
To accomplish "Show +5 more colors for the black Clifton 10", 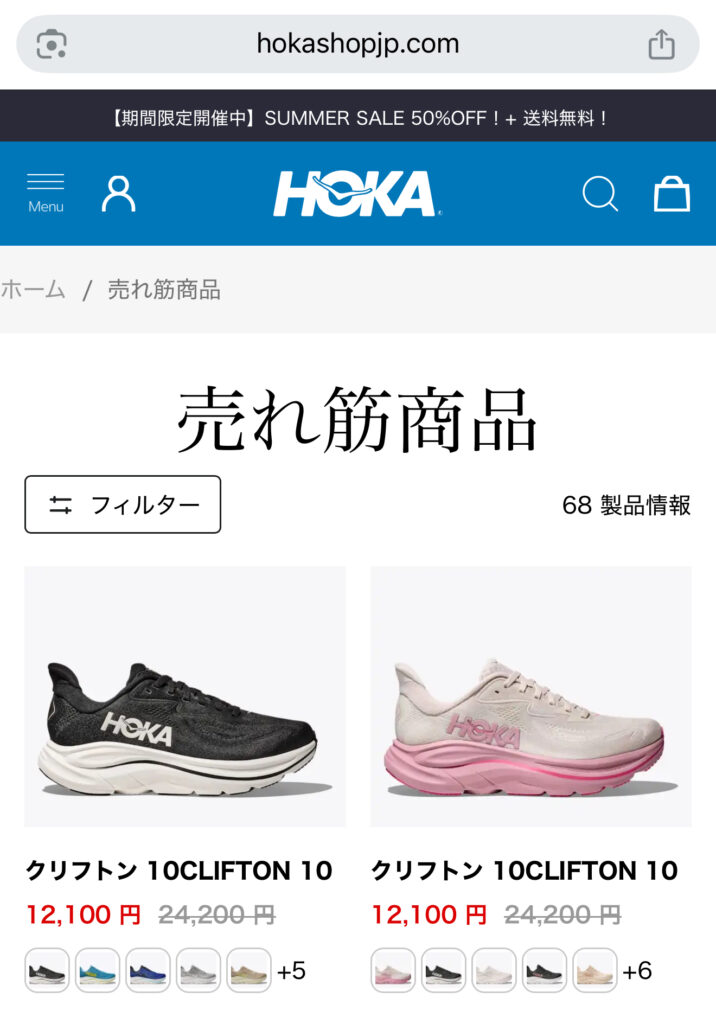I will point(292,970).
